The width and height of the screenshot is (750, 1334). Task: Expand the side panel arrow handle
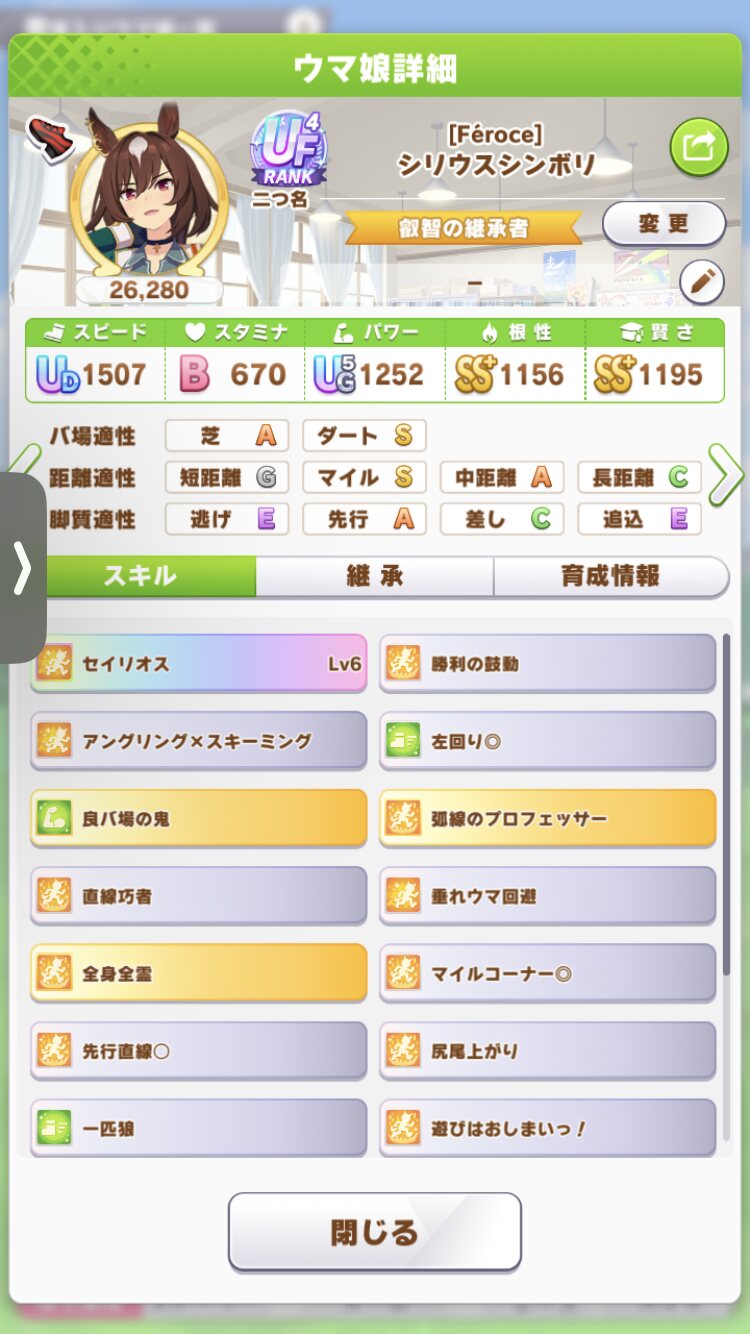[22, 568]
